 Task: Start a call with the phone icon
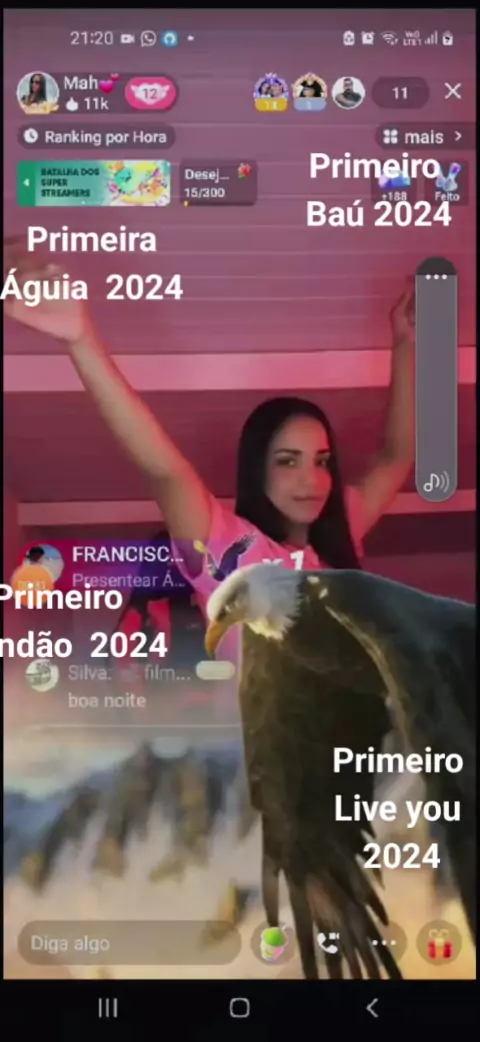(328, 943)
